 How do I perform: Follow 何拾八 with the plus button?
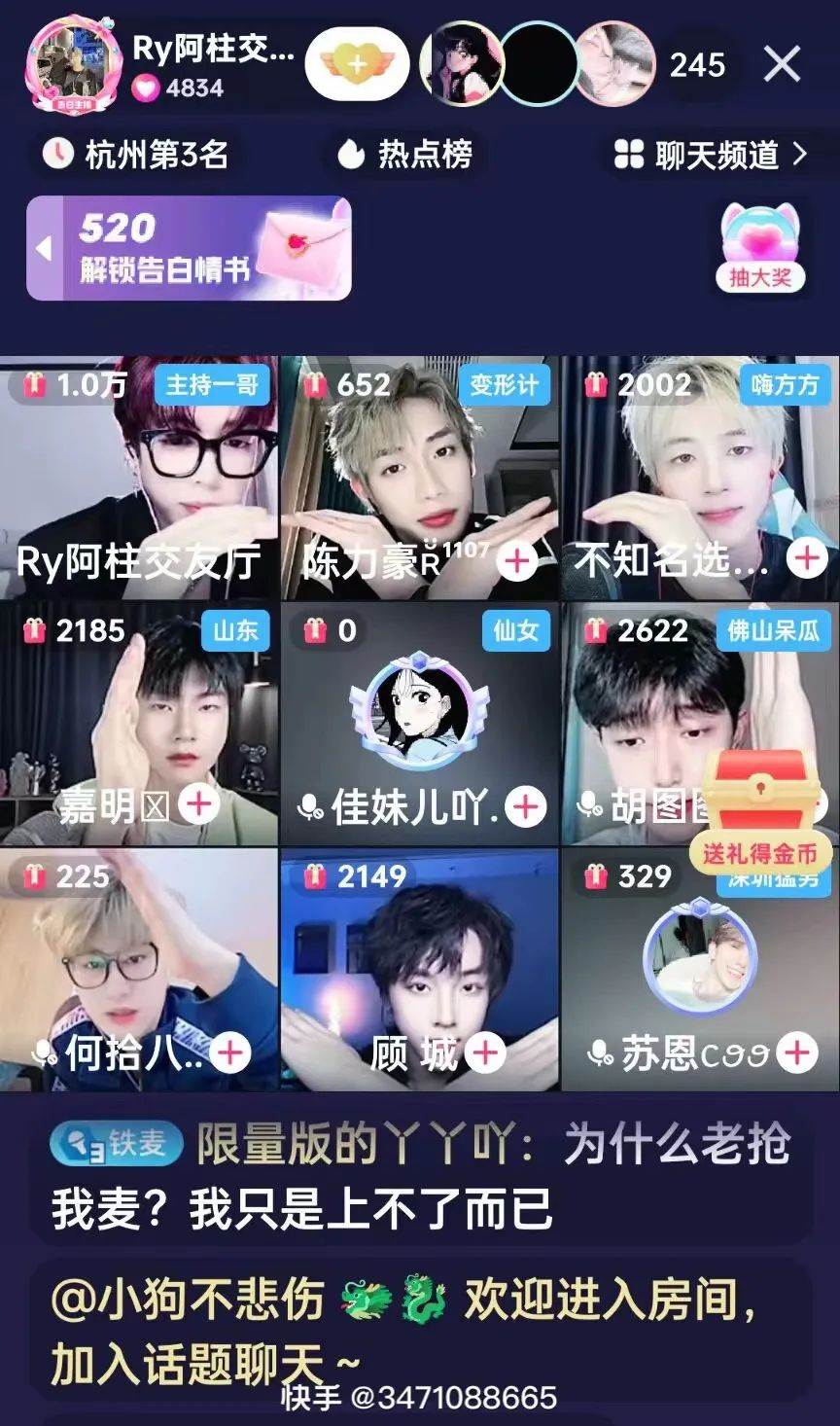point(230,1052)
